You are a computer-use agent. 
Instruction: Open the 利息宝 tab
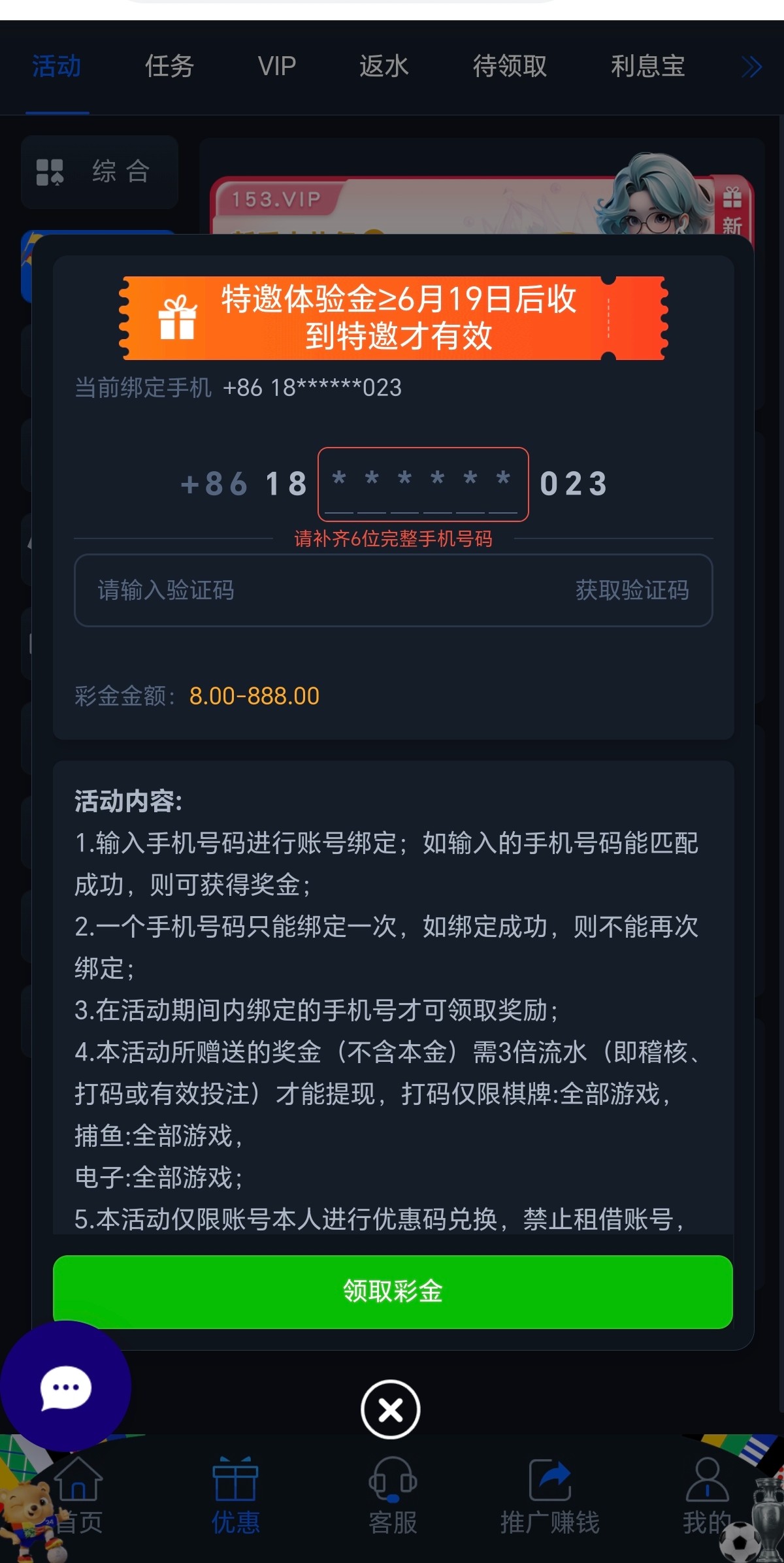[x=647, y=66]
